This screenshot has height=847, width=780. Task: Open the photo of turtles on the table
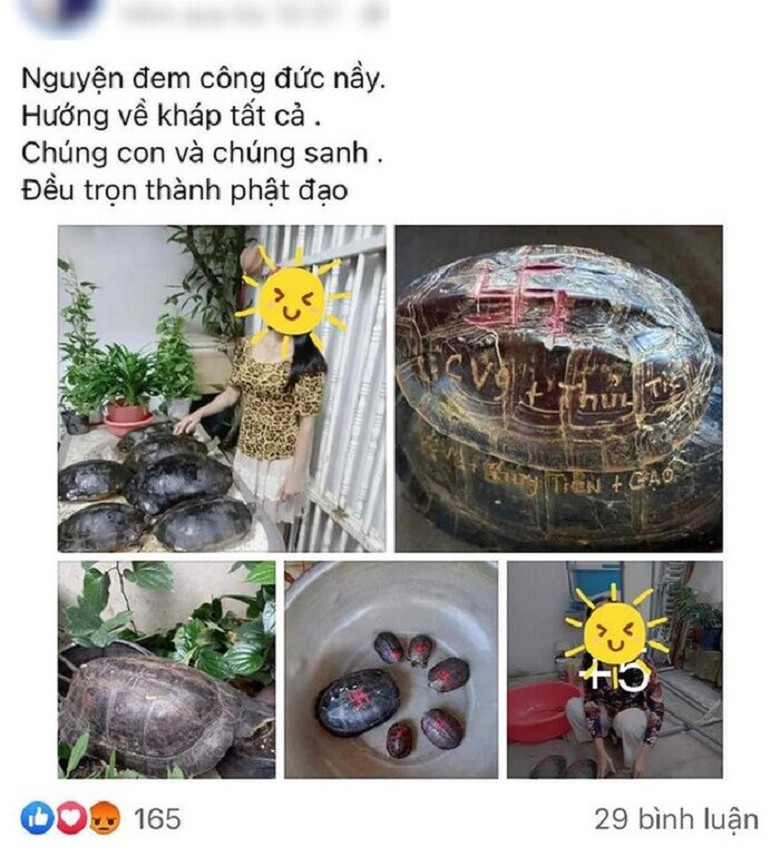tap(221, 388)
